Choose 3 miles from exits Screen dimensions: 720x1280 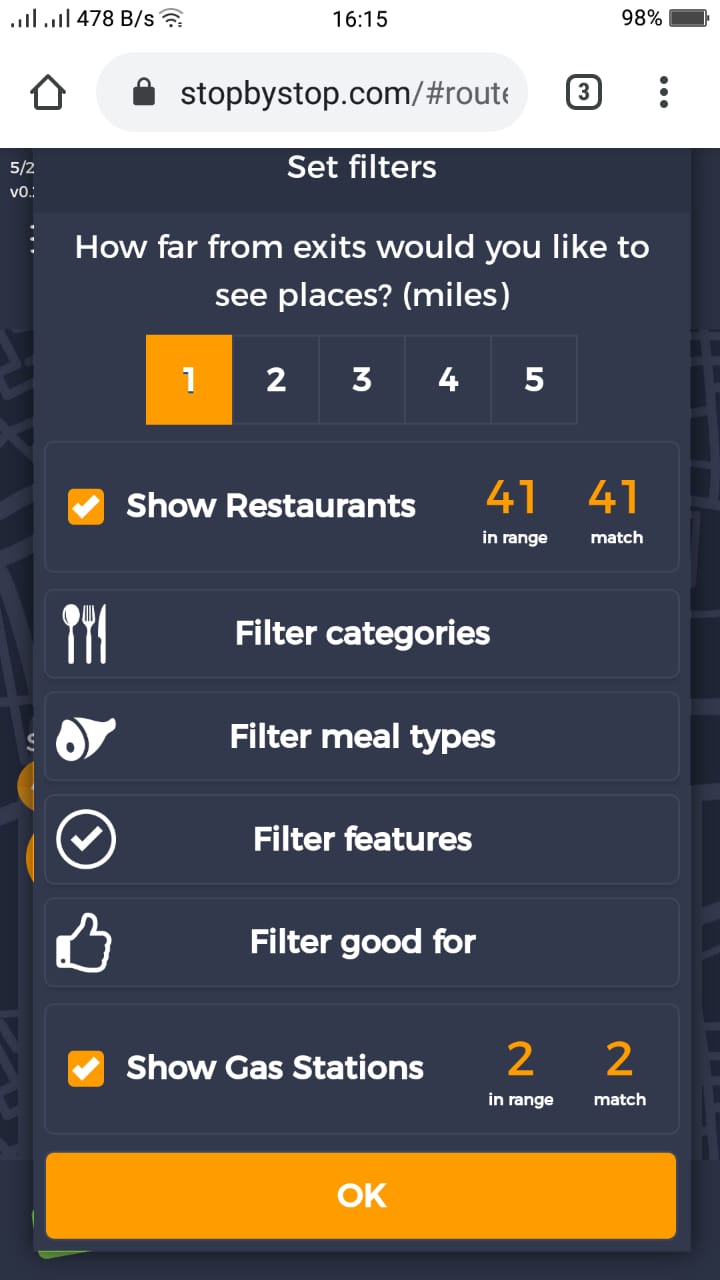[x=362, y=380]
